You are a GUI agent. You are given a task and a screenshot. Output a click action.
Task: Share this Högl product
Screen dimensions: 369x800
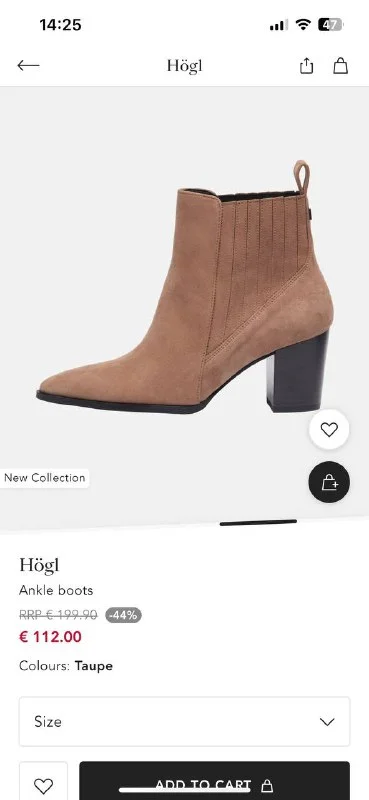306,65
